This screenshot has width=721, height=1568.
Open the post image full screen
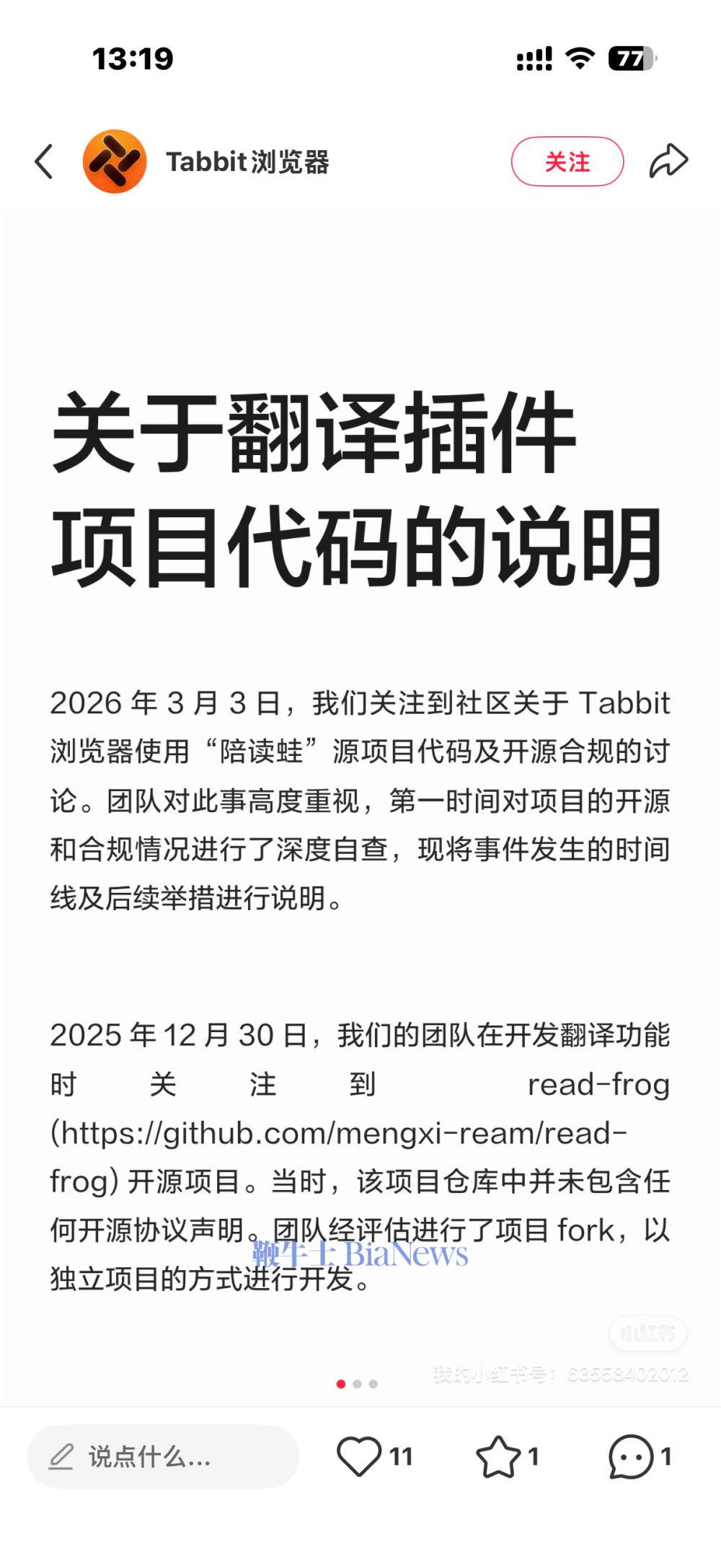[360, 793]
